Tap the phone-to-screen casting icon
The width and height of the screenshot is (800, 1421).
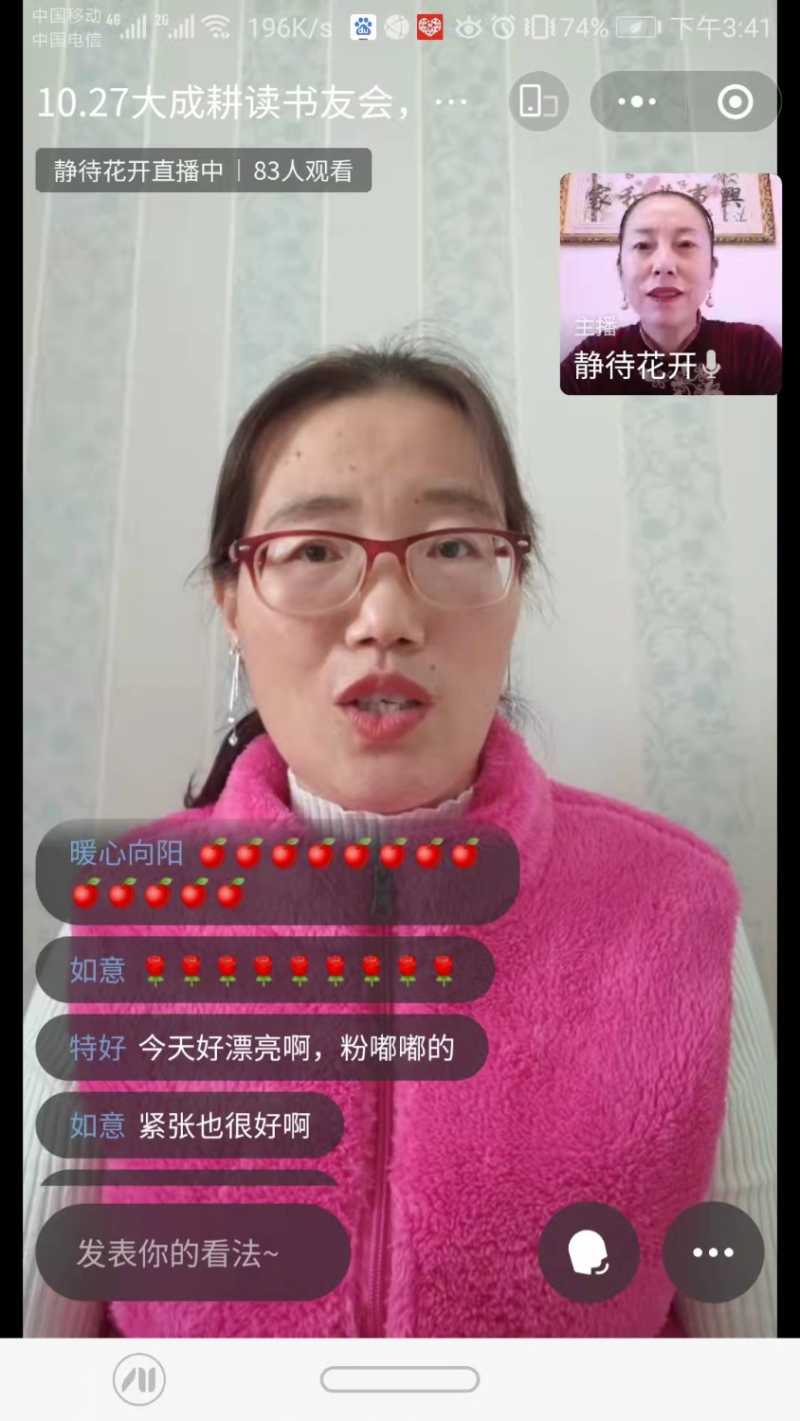[539, 102]
